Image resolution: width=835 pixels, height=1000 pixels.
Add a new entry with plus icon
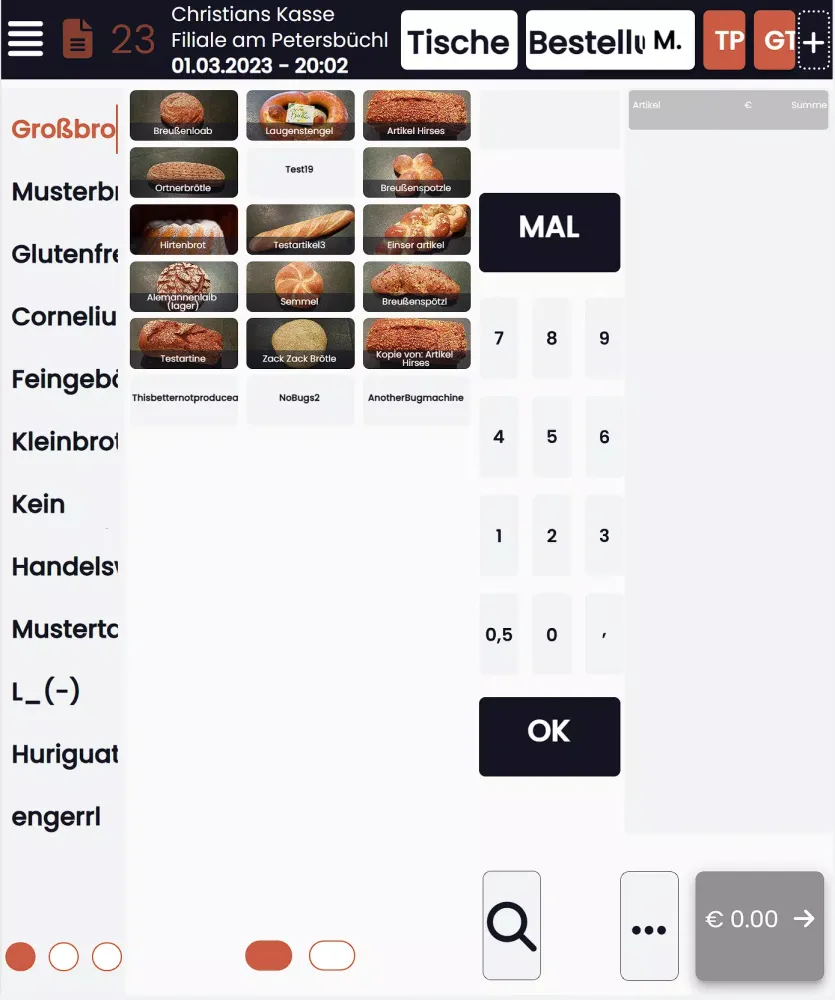pyautogui.click(x=815, y=42)
